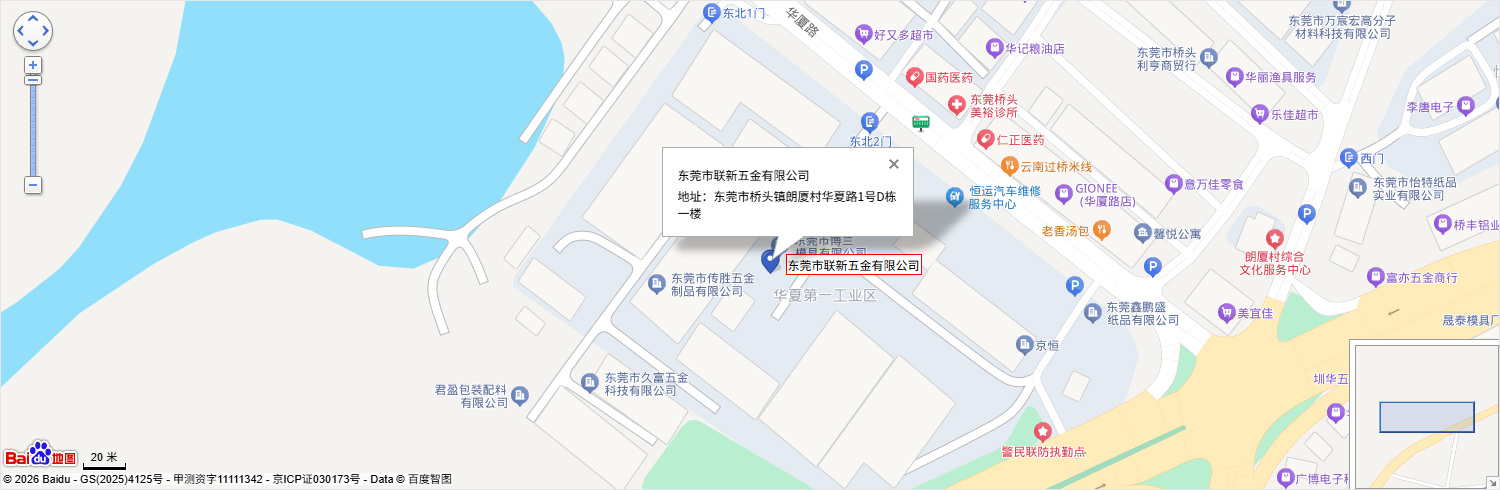Open the Baidu Map logo link
1500x490 pixels.
coord(40,455)
